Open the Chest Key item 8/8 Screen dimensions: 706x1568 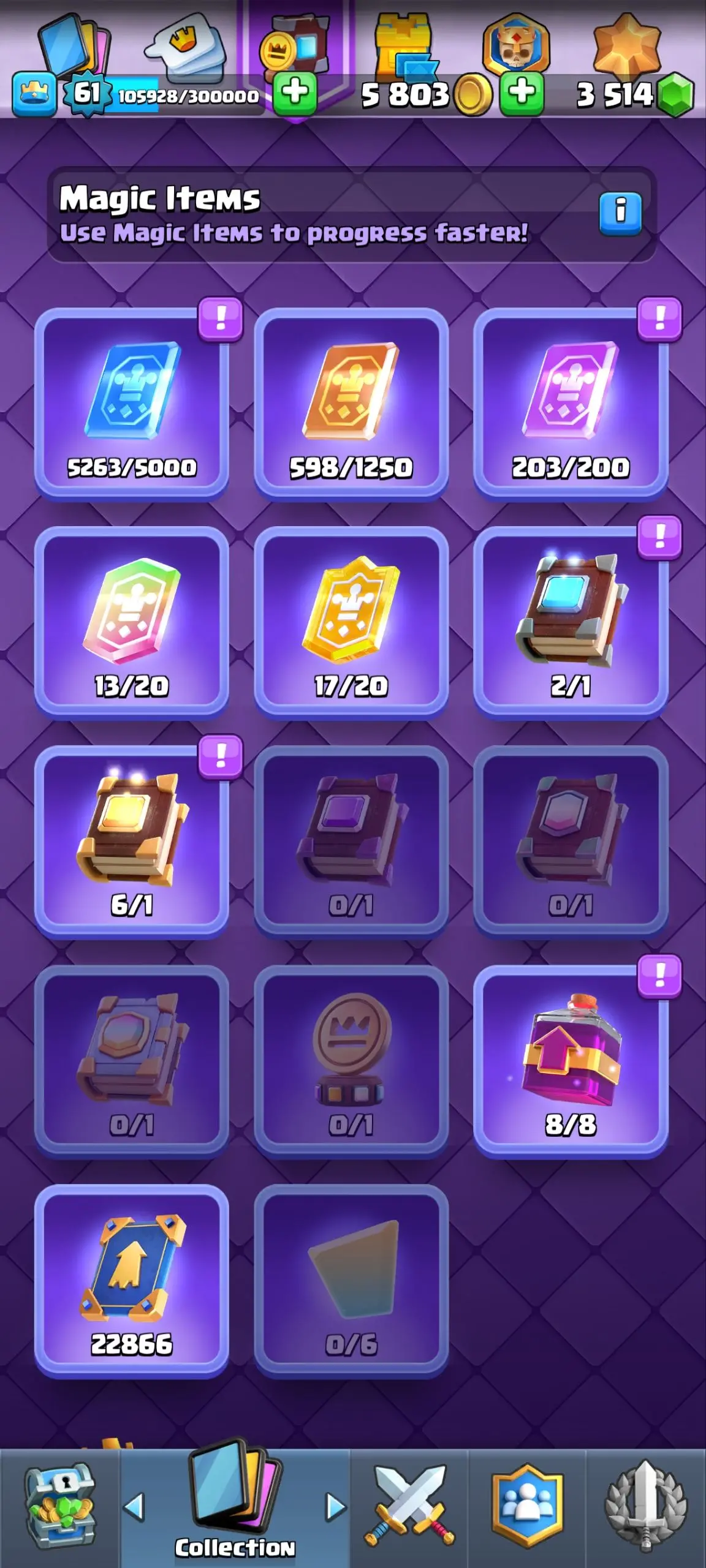[571, 1060]
